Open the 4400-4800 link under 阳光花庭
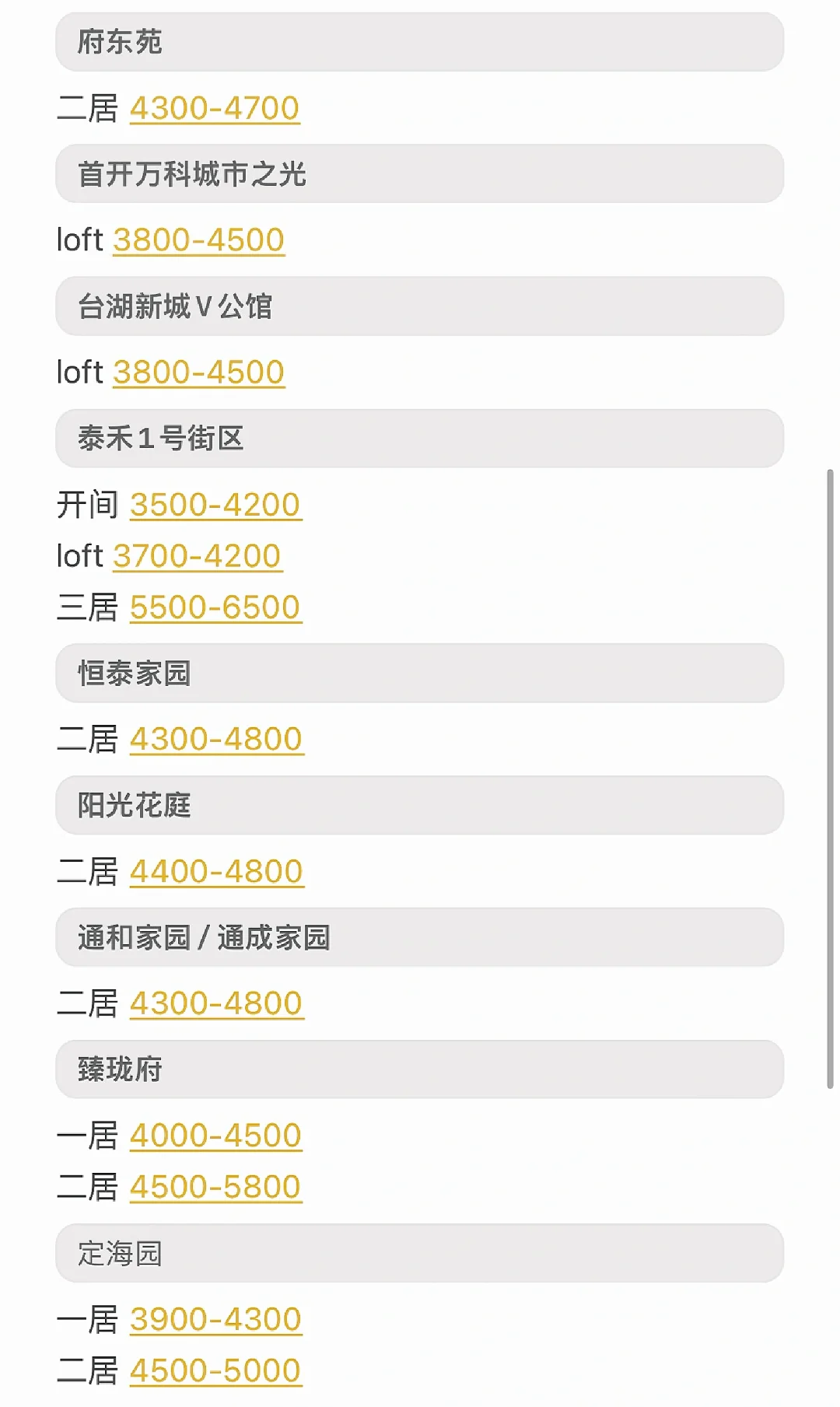Viewport: 840px width, 1407px height. (x=216, y=872)
